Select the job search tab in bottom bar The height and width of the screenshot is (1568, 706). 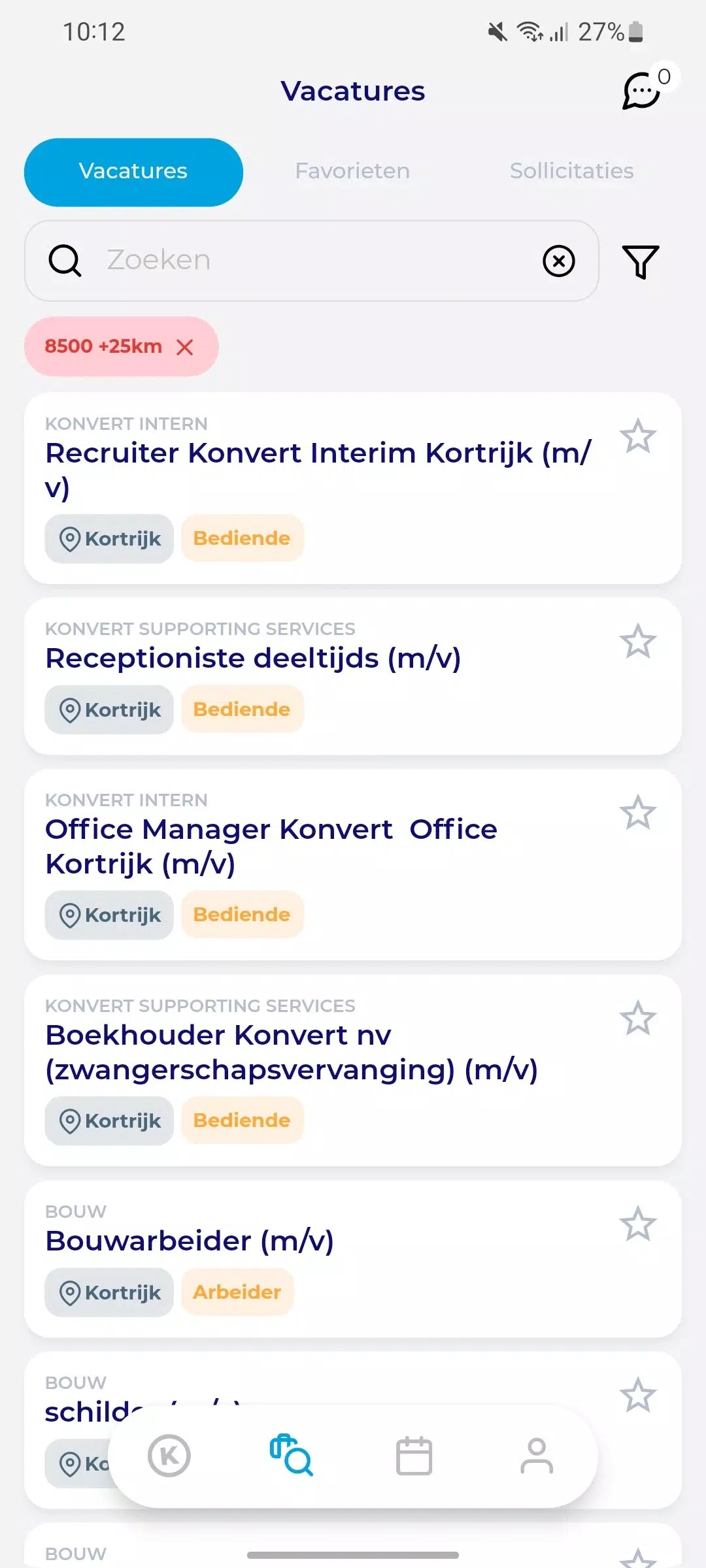pos(292,1456)
